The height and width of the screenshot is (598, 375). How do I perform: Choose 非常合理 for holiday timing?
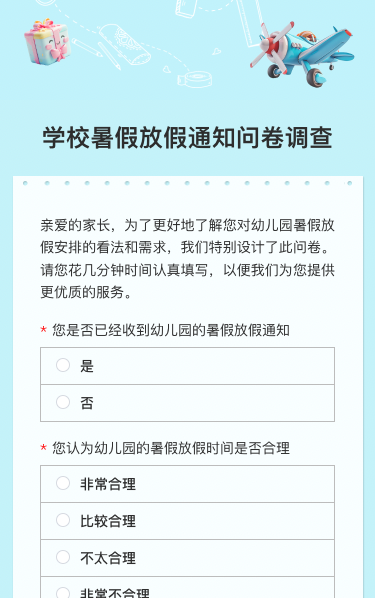187,484
